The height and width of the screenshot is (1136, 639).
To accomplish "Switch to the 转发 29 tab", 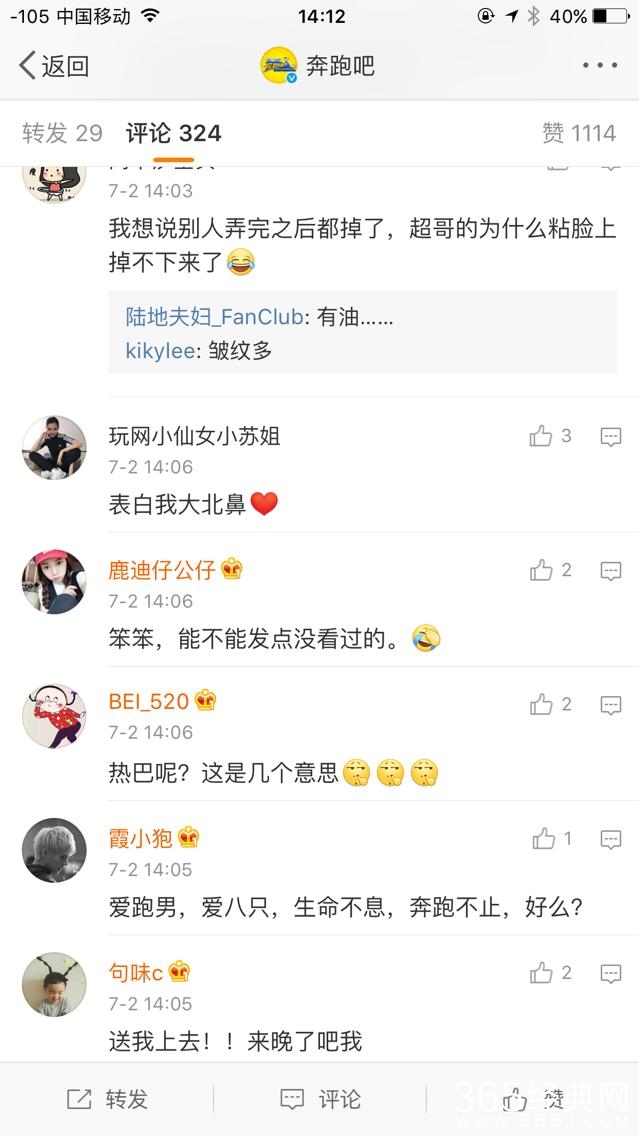I will (62, 133).
